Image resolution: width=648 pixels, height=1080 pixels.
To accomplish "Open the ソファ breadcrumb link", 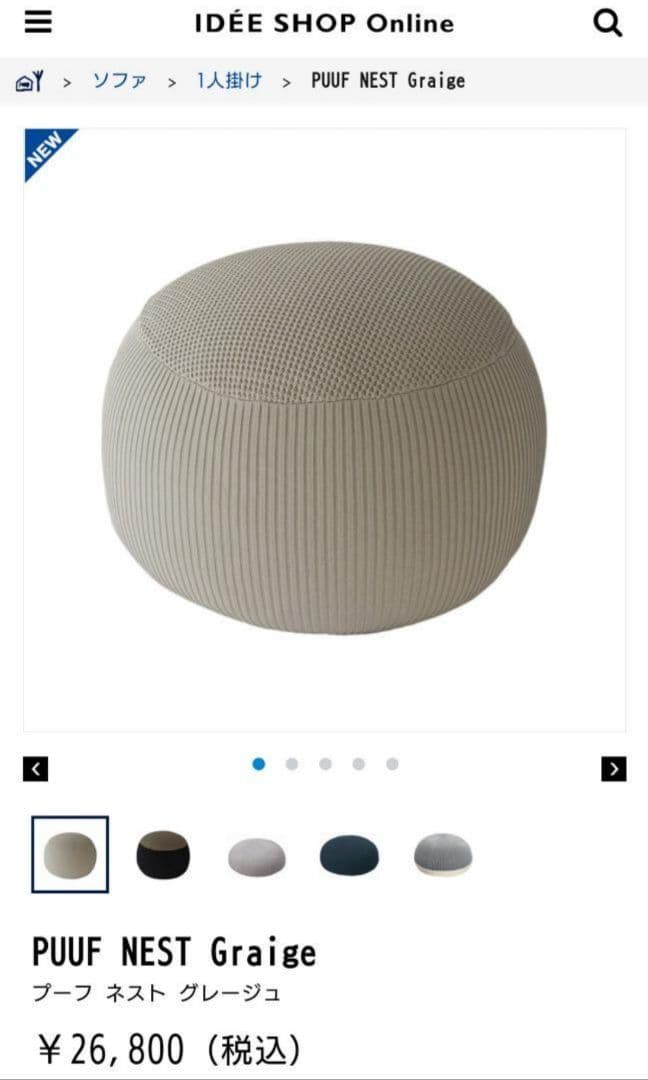I will pyautogui.click(x=119, y=81).
